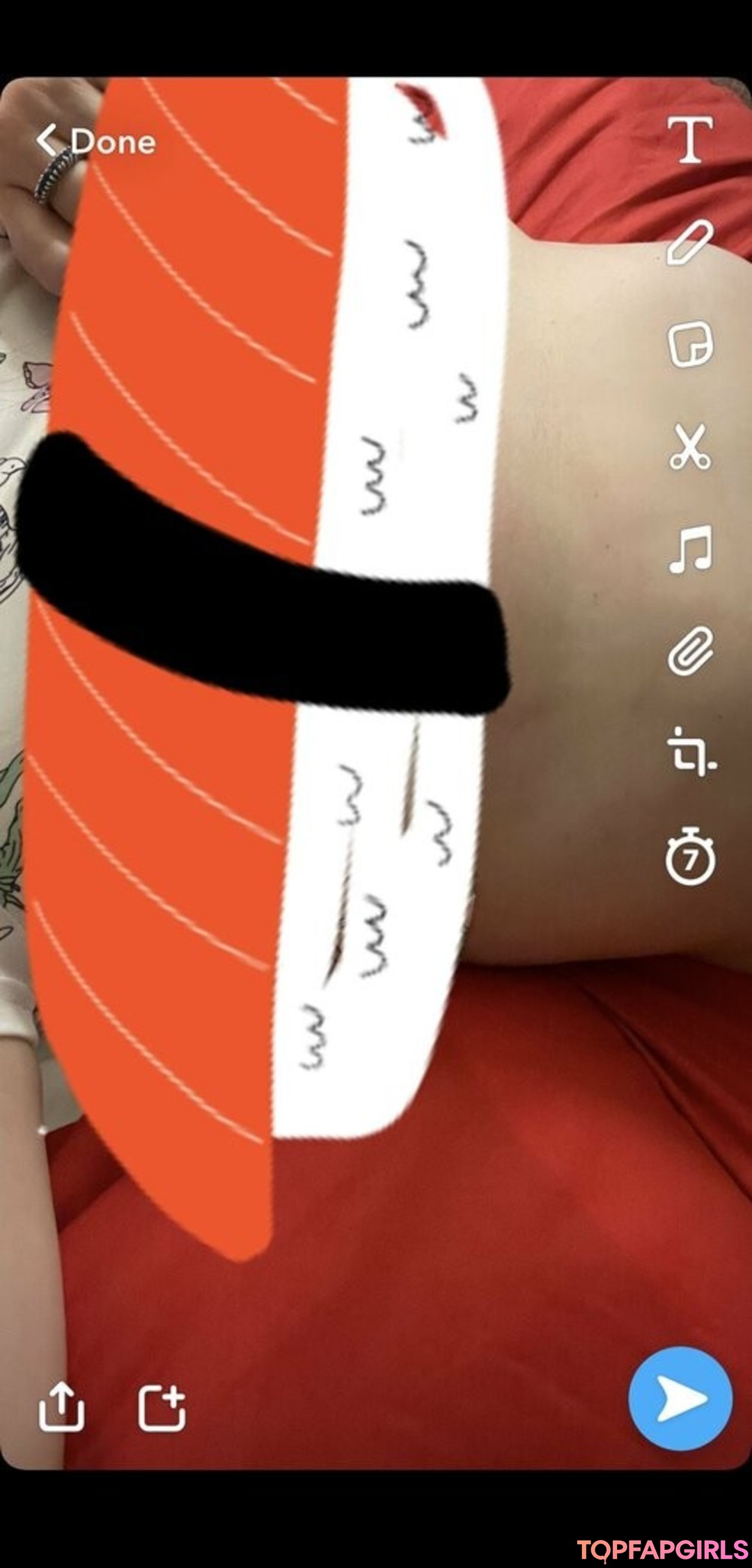Image resolution: width=752 pixels, height=1568 pixels.
Task: Add music with the note icon
Action: pos(689,550)
